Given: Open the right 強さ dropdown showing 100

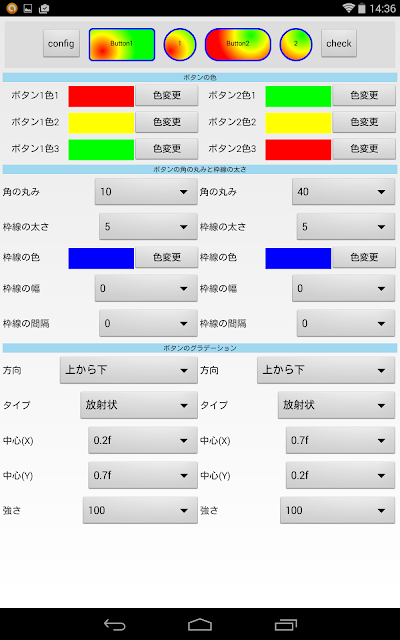Looking at the screenshot, I should tap(338, 511).
